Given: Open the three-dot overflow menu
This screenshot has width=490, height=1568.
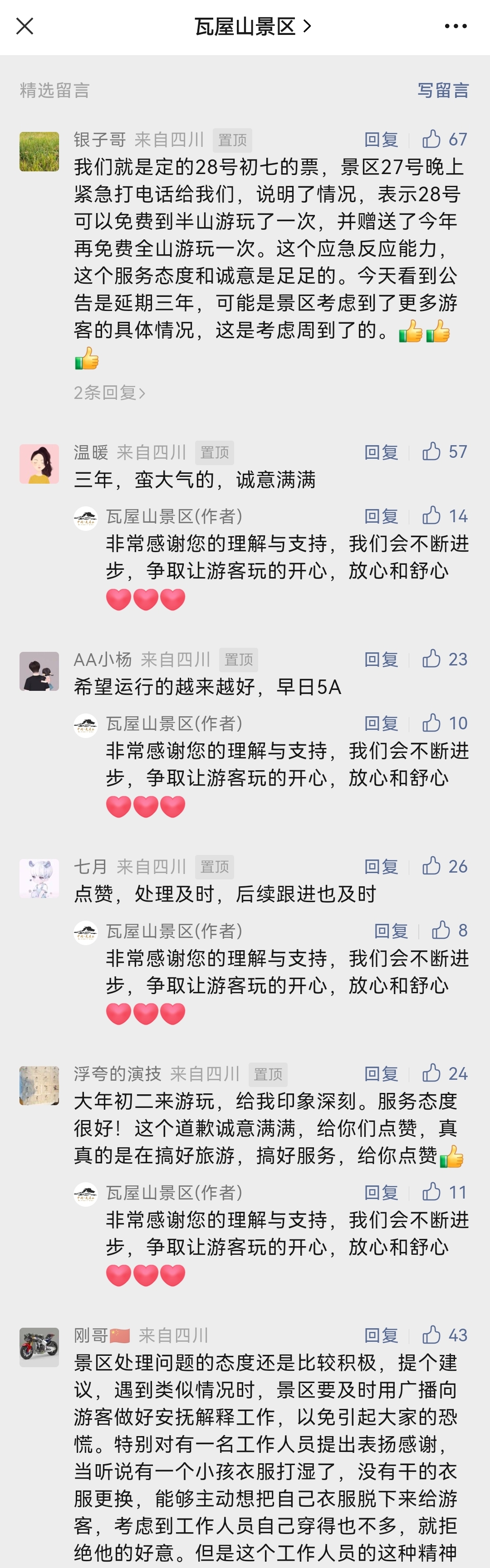Looking at the screenshot, I should click(455, 26).
